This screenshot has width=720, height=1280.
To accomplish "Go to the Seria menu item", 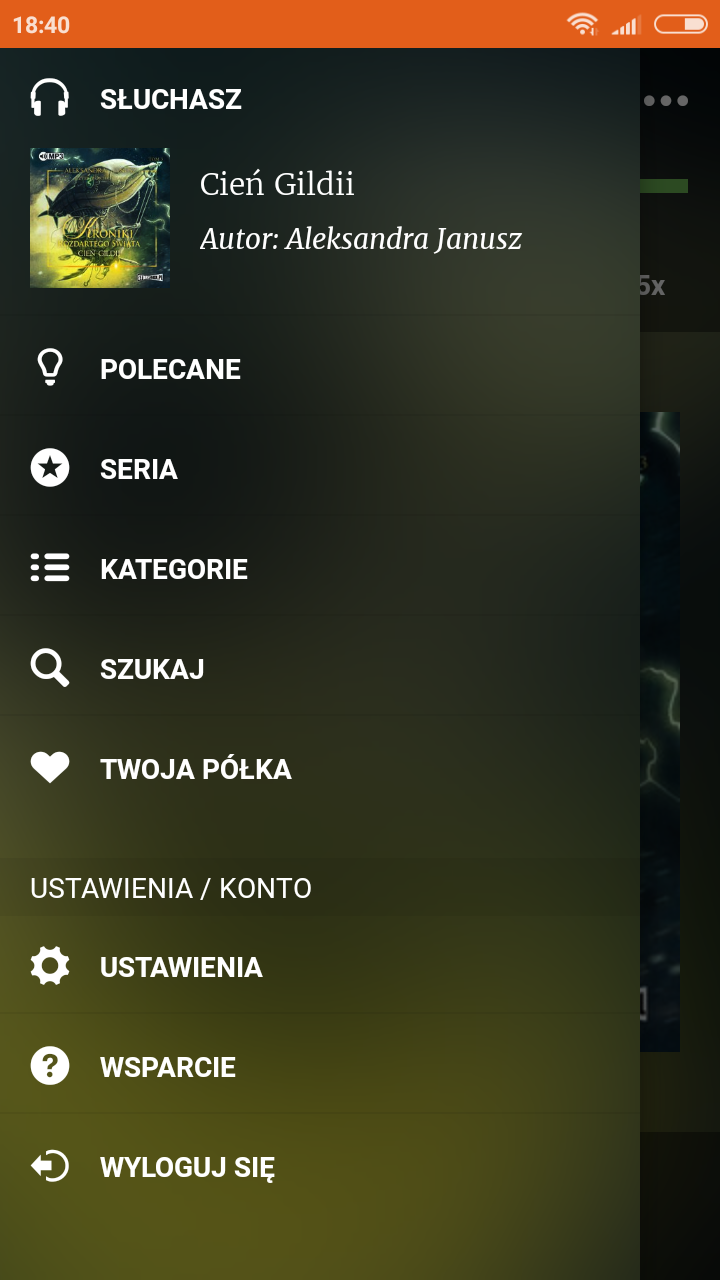I will (138, 469).
